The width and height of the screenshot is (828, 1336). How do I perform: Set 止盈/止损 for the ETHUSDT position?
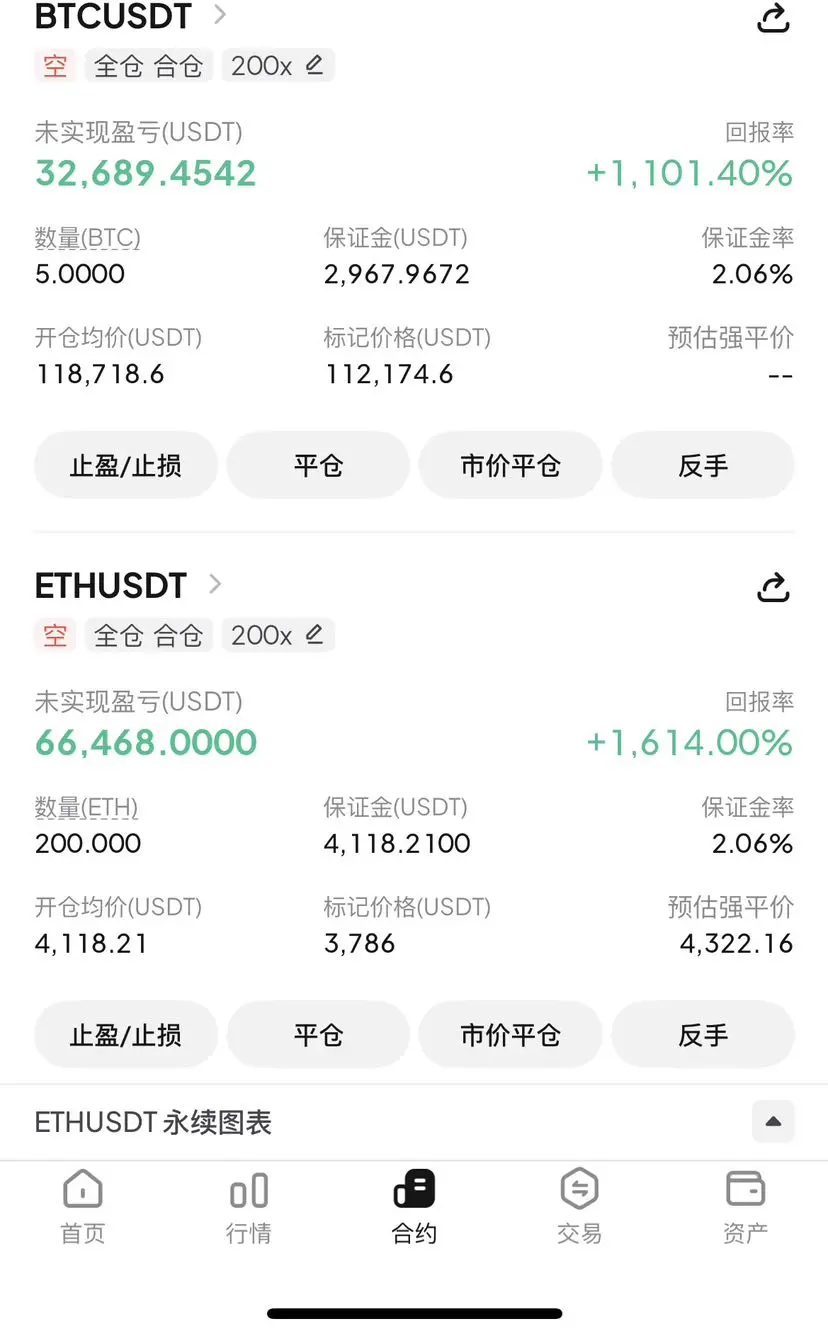coord(126,1035)
